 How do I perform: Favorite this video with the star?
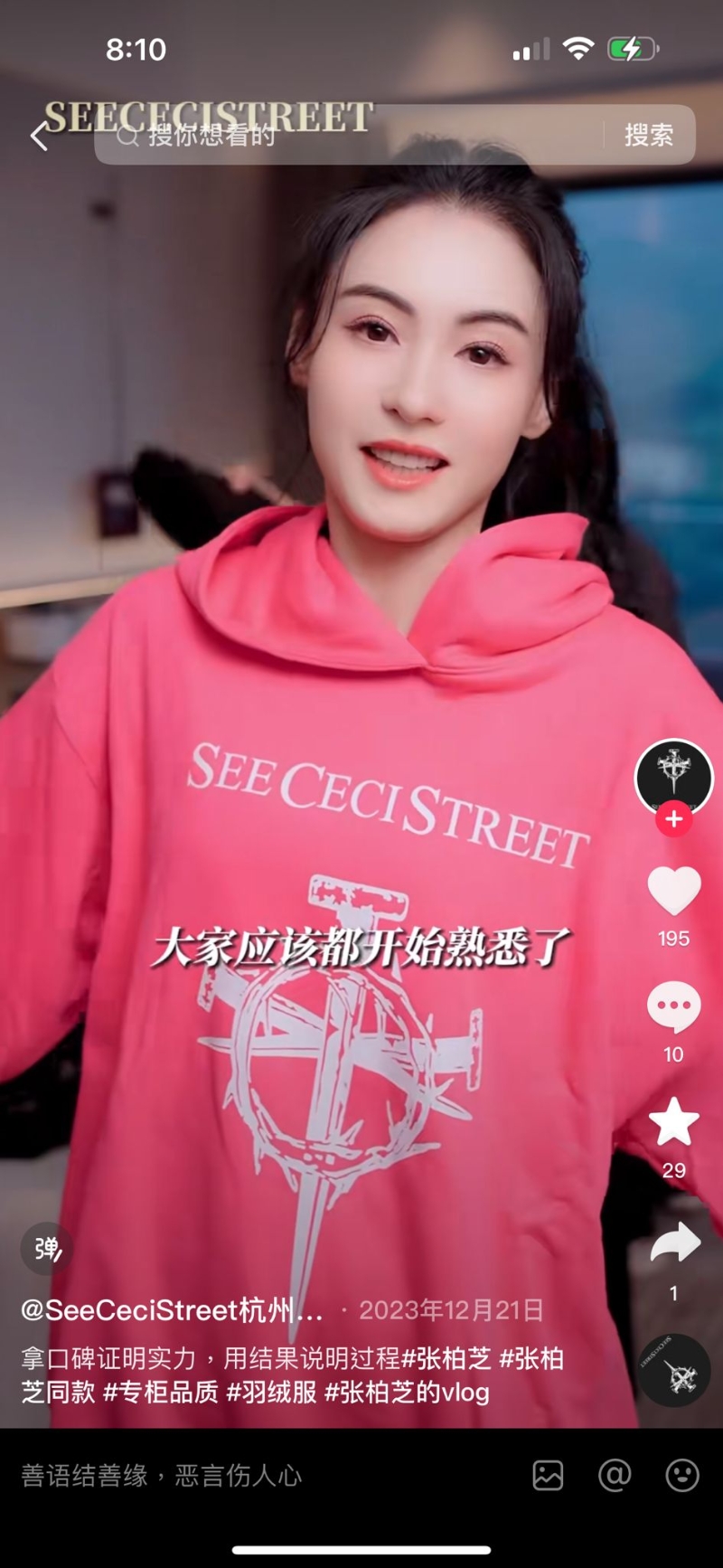(673, 1122)
